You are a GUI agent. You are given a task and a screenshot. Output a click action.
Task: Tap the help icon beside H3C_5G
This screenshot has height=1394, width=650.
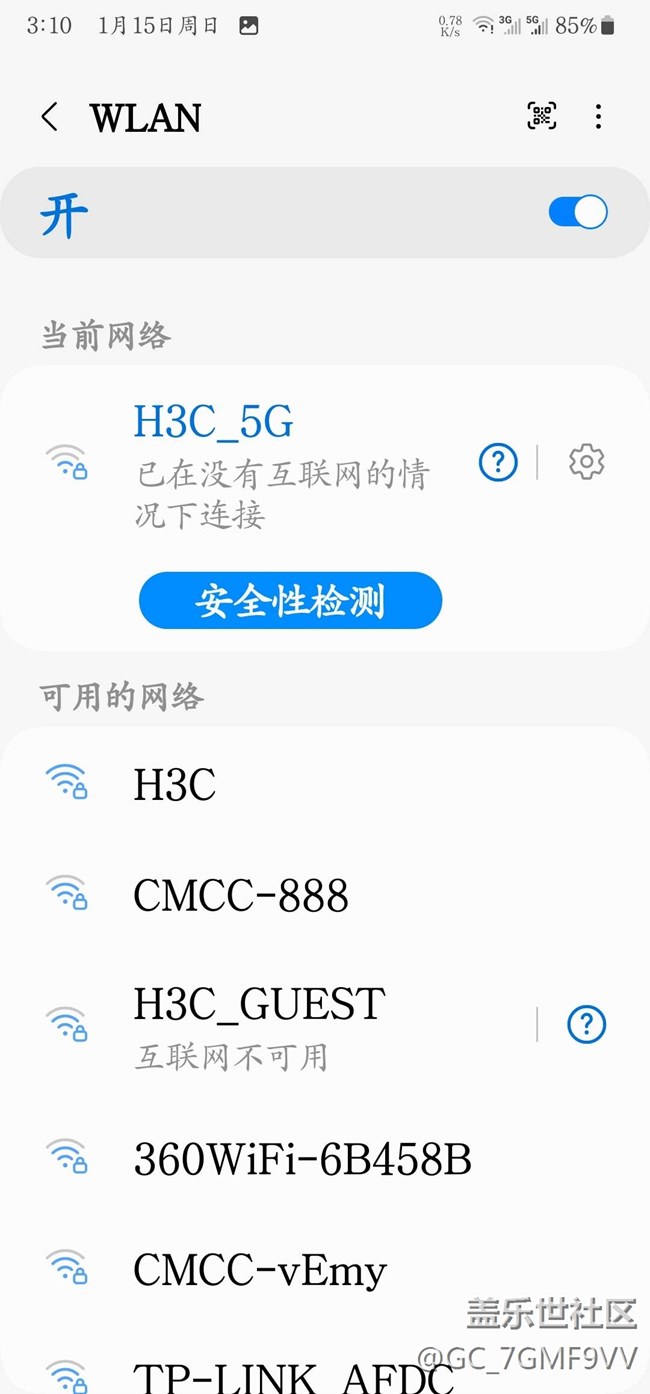click(x=498, y=462)
